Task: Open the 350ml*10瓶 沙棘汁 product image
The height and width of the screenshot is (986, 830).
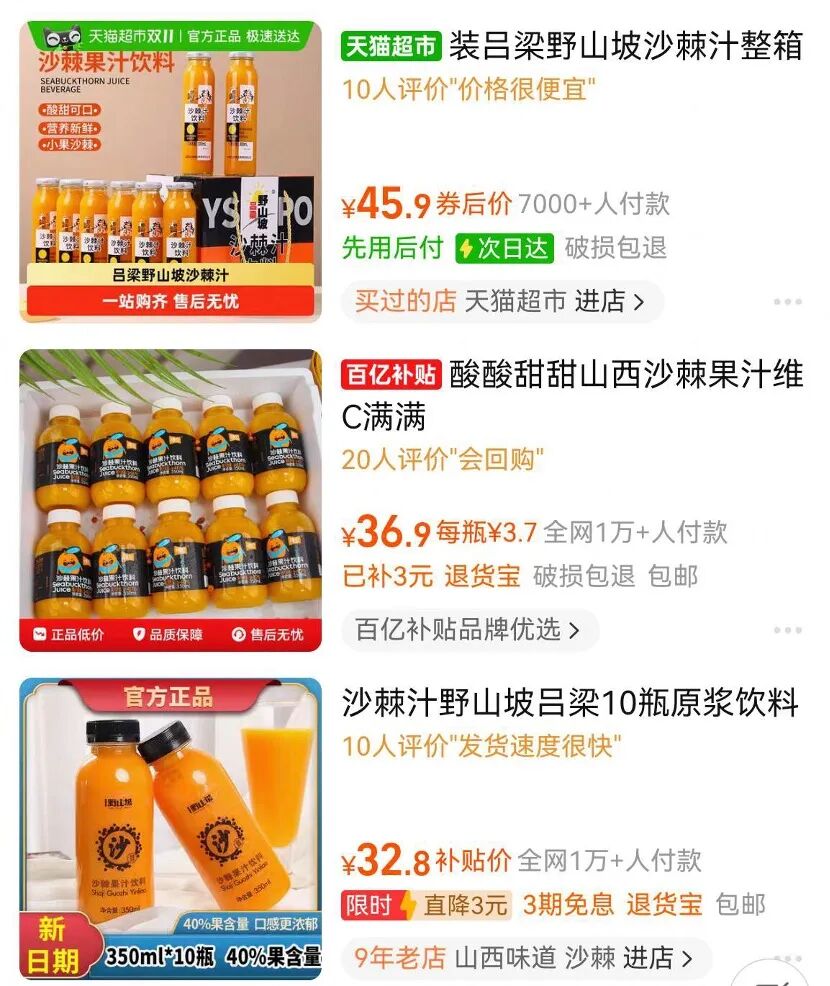Action: click(170, 828)
